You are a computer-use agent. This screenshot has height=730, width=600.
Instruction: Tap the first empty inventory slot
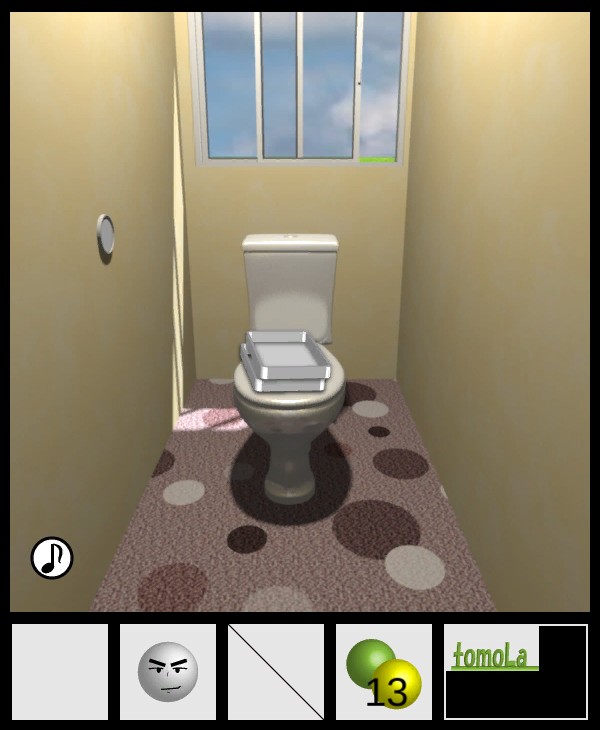pos(60,672)
